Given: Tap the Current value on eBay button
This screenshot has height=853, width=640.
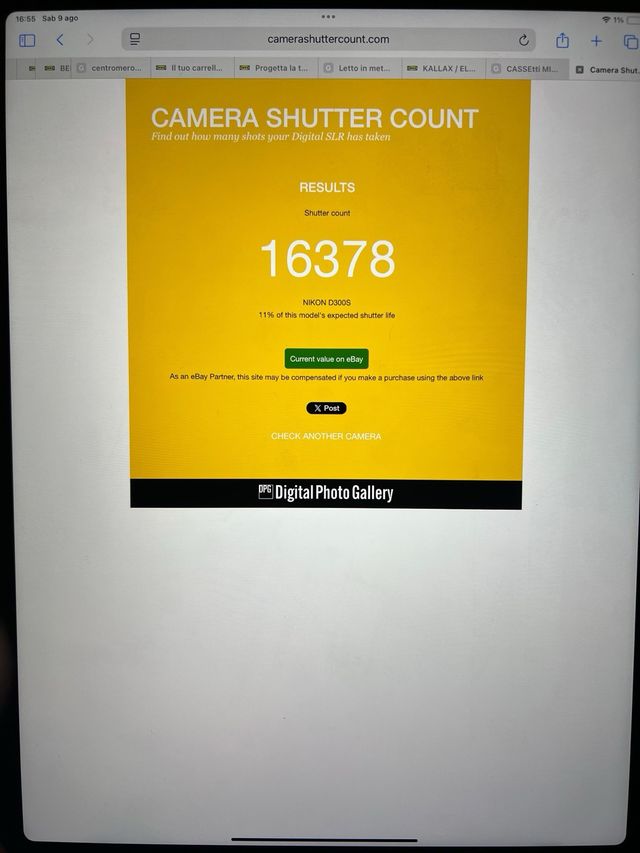Looking at the screenshot, I should coord(326,358).
